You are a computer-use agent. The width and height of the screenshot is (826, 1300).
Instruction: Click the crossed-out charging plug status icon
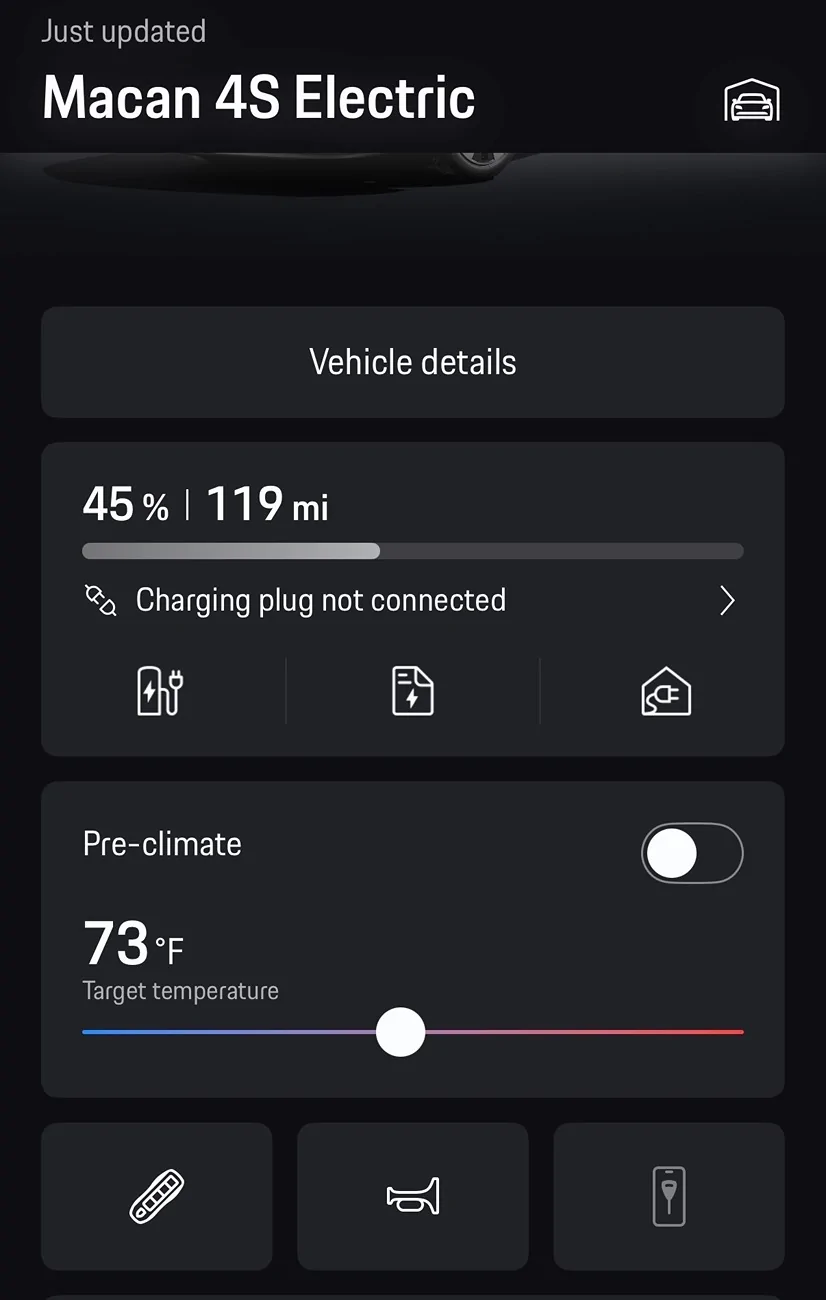100,600
